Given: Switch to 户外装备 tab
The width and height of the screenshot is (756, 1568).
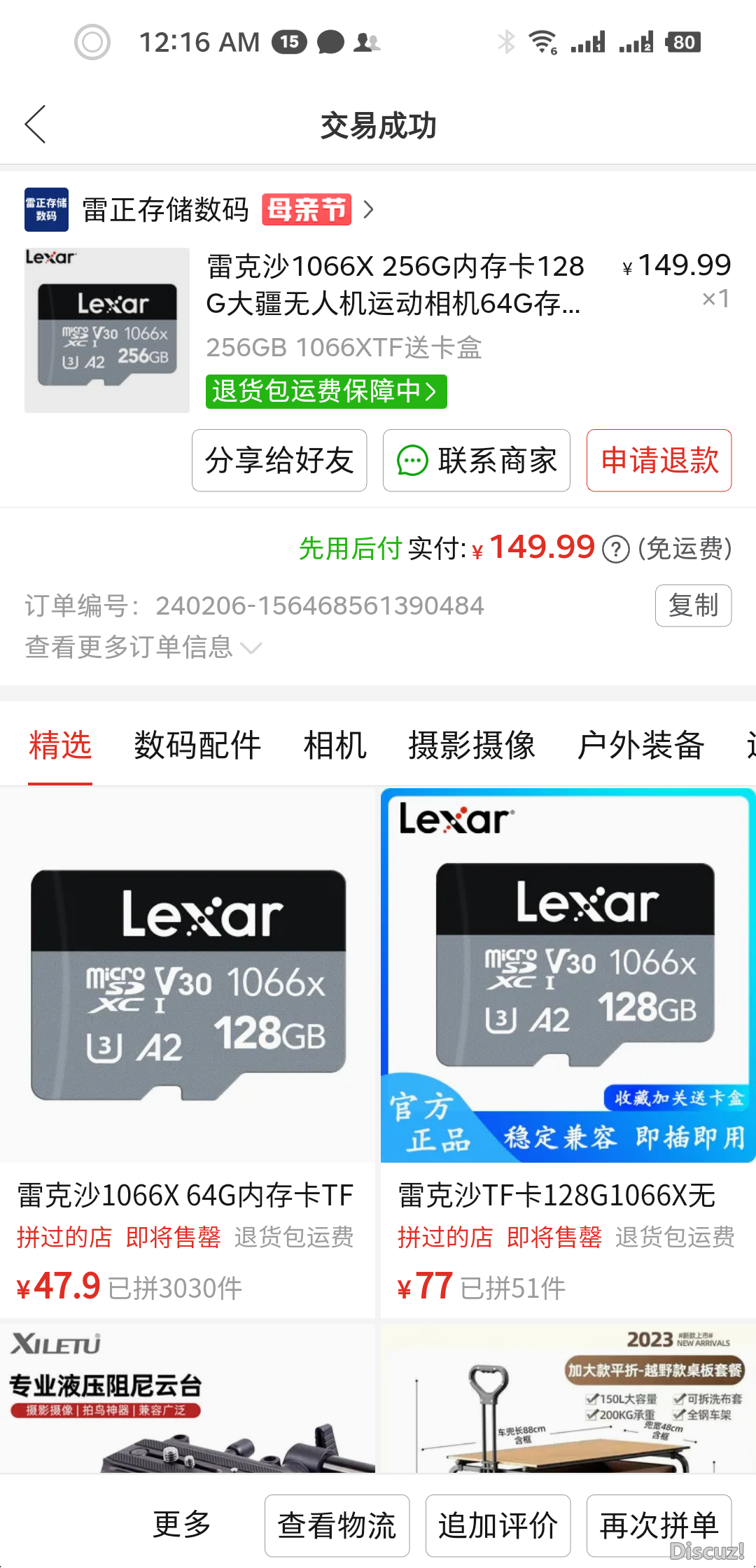Looking at the screenshot, I should click(x=640, y=745).
